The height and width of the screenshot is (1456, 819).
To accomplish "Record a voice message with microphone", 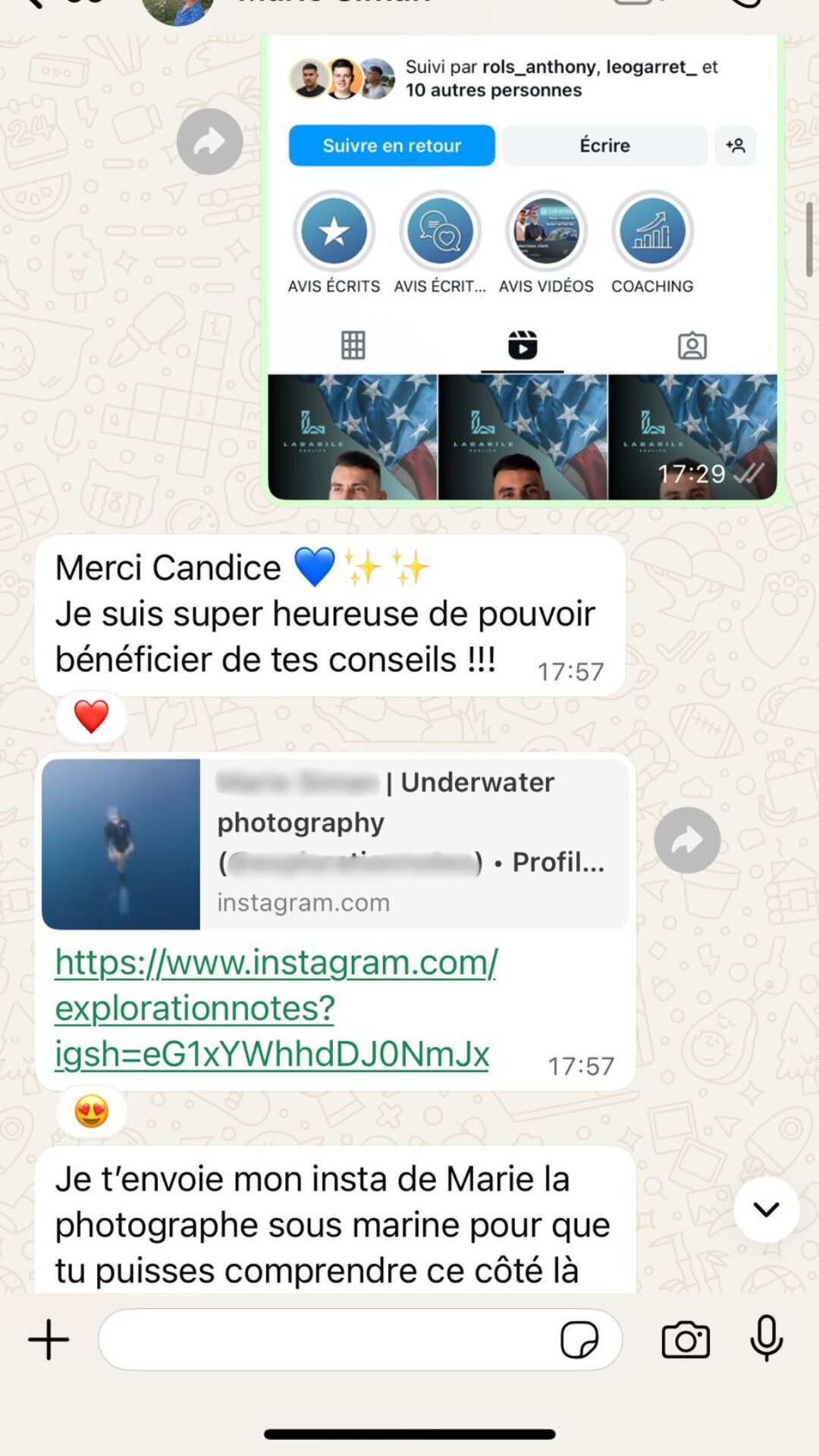I will coord(766,1338).
